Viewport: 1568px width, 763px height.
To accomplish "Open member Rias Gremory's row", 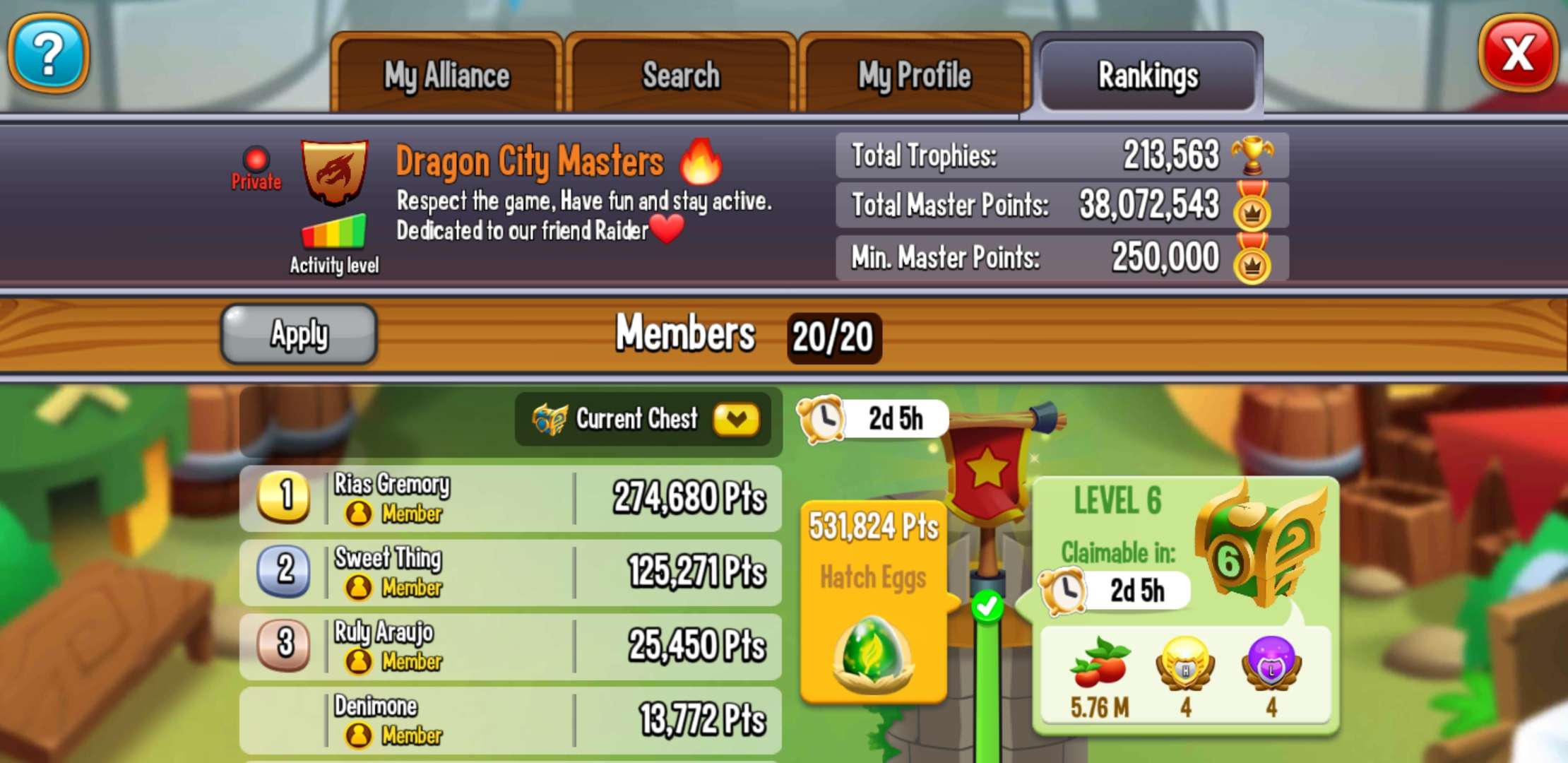I will (x=510, y=498).
